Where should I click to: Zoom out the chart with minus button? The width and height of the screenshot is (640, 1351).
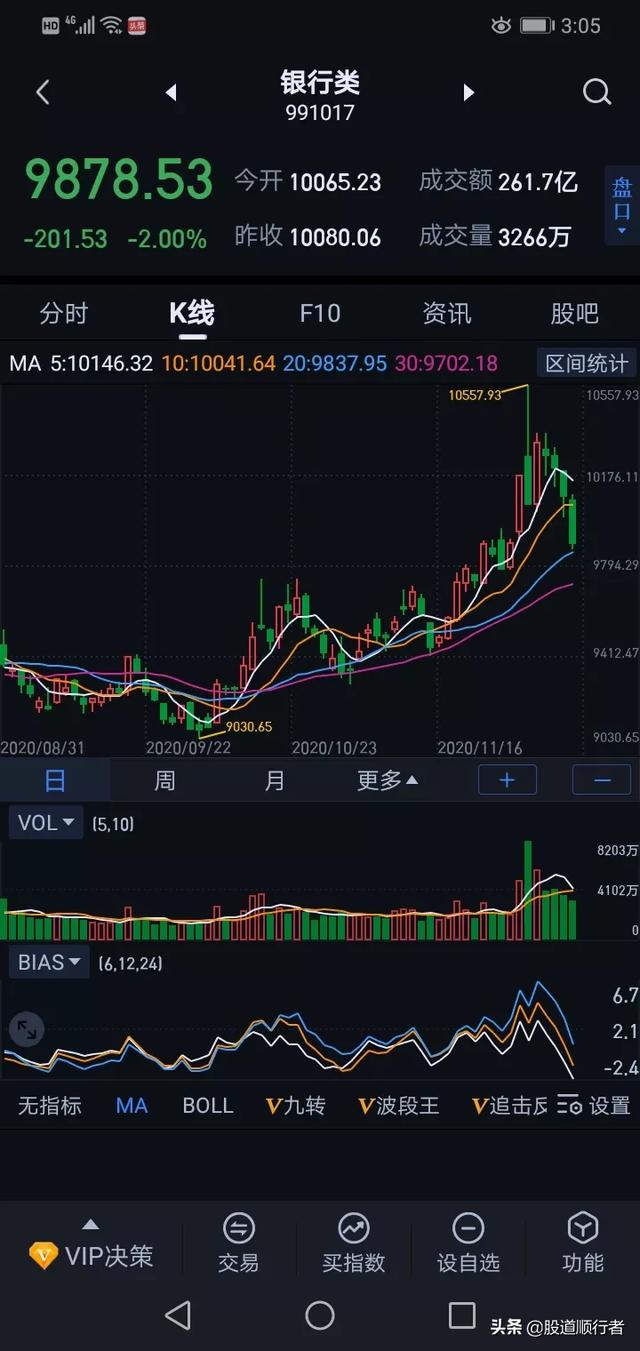(x=601, y=780)
